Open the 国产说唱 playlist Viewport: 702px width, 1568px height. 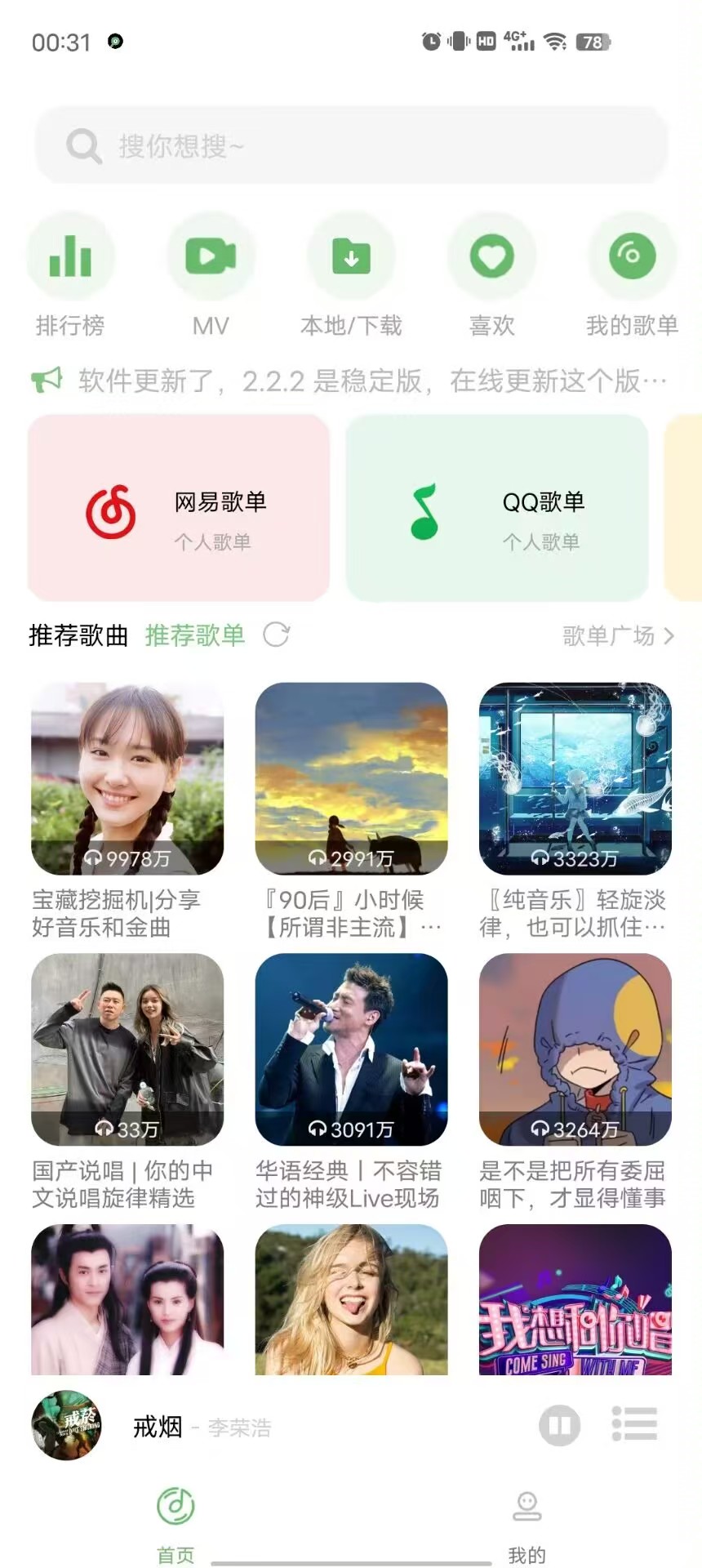pyautogui.click(x=127, y=1083)
